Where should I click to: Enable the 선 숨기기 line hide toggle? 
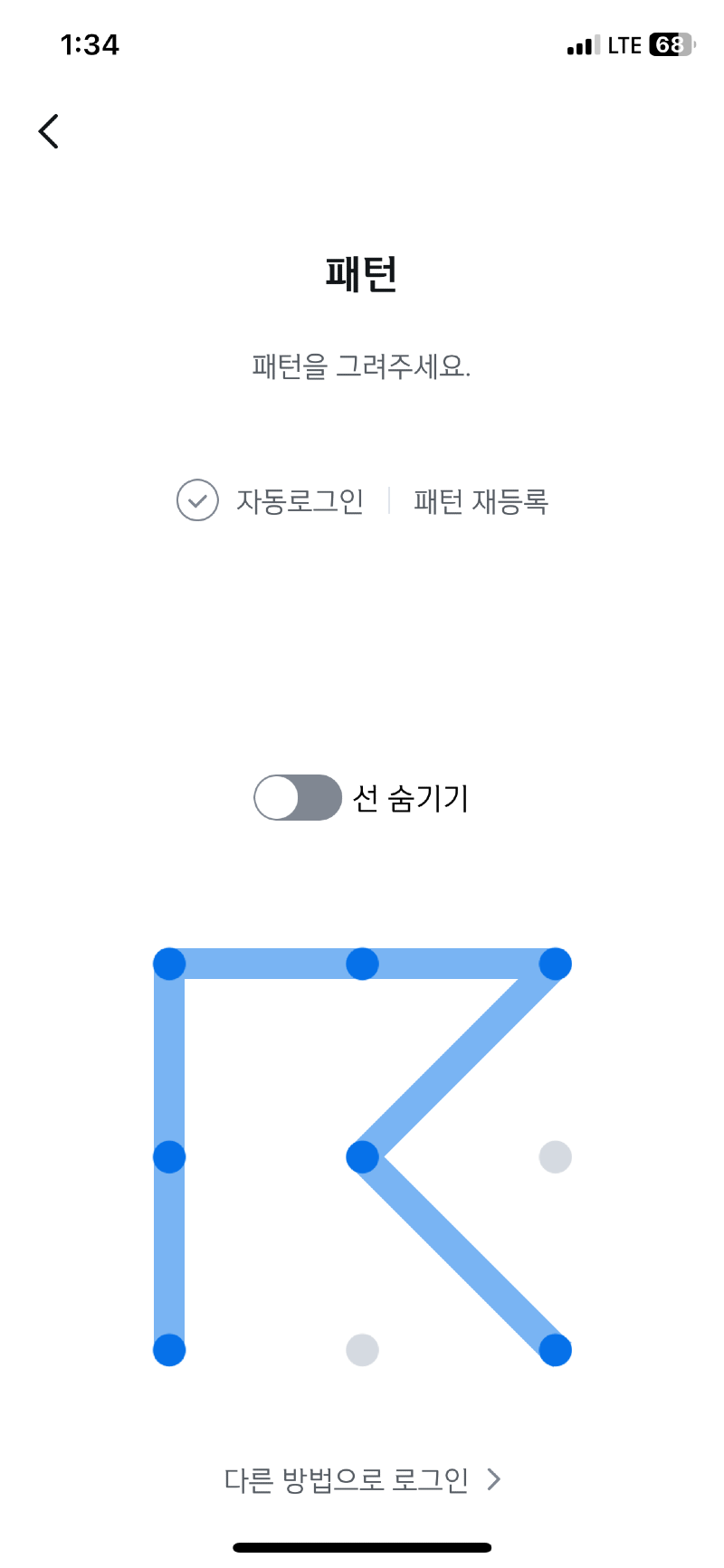click(x=297, y=798)
